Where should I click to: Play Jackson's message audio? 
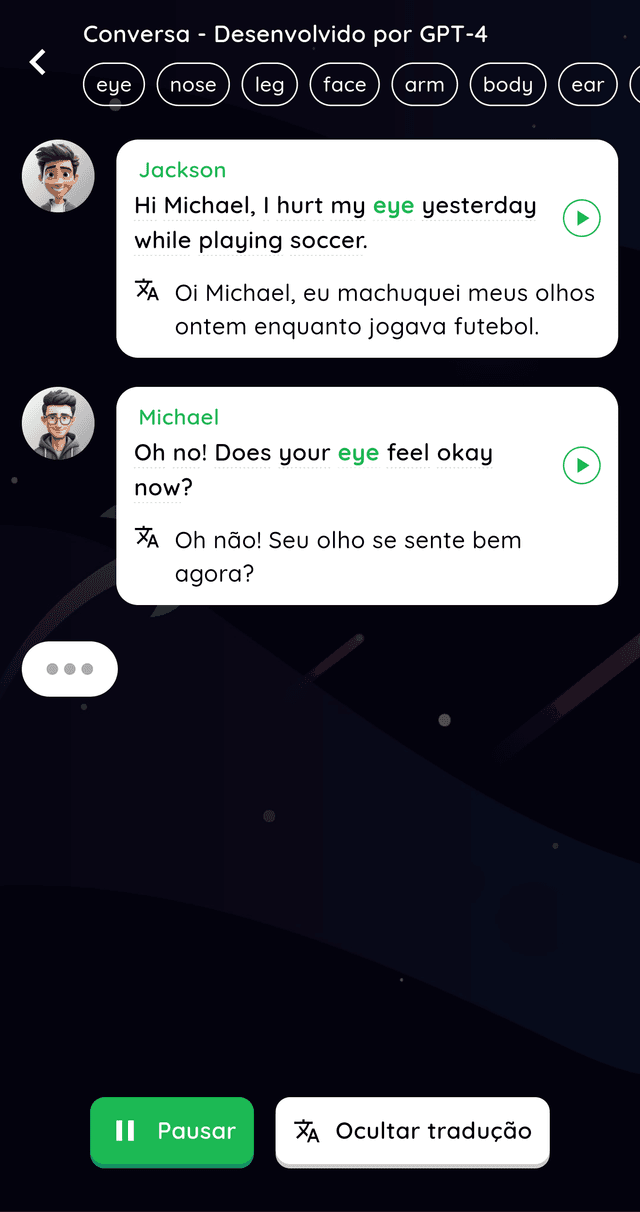tap(582, 218)
